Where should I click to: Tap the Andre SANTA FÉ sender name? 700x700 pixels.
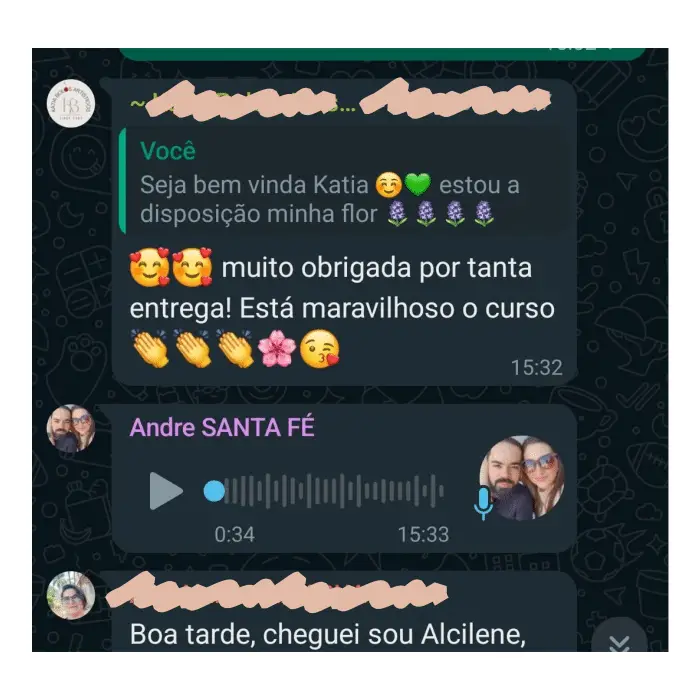click(222, 428)
